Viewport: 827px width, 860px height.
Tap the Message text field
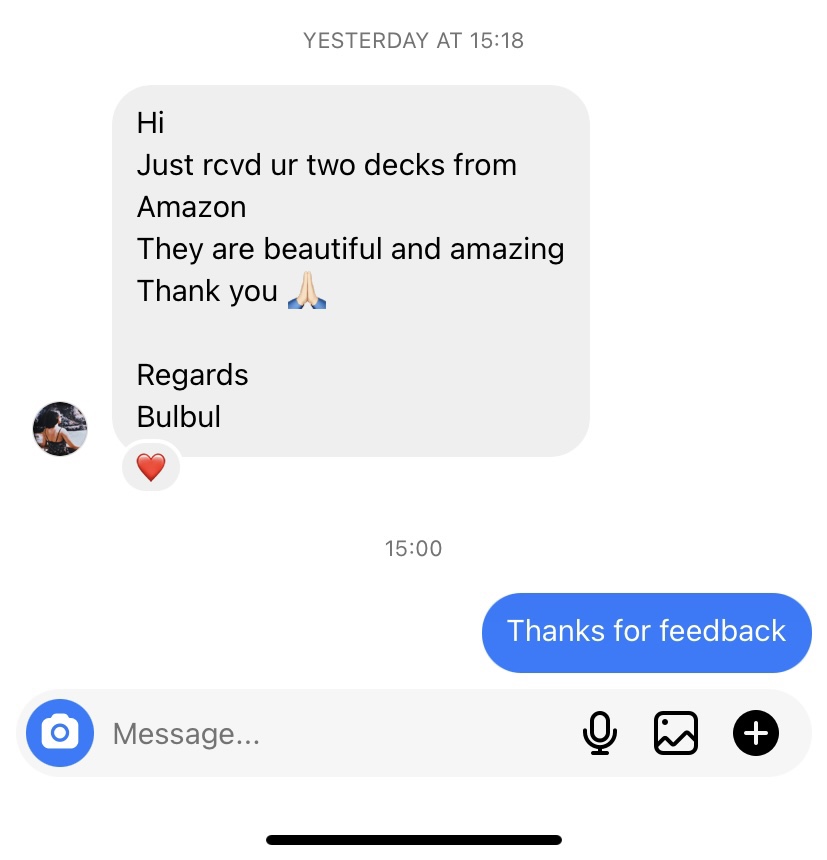330,734
